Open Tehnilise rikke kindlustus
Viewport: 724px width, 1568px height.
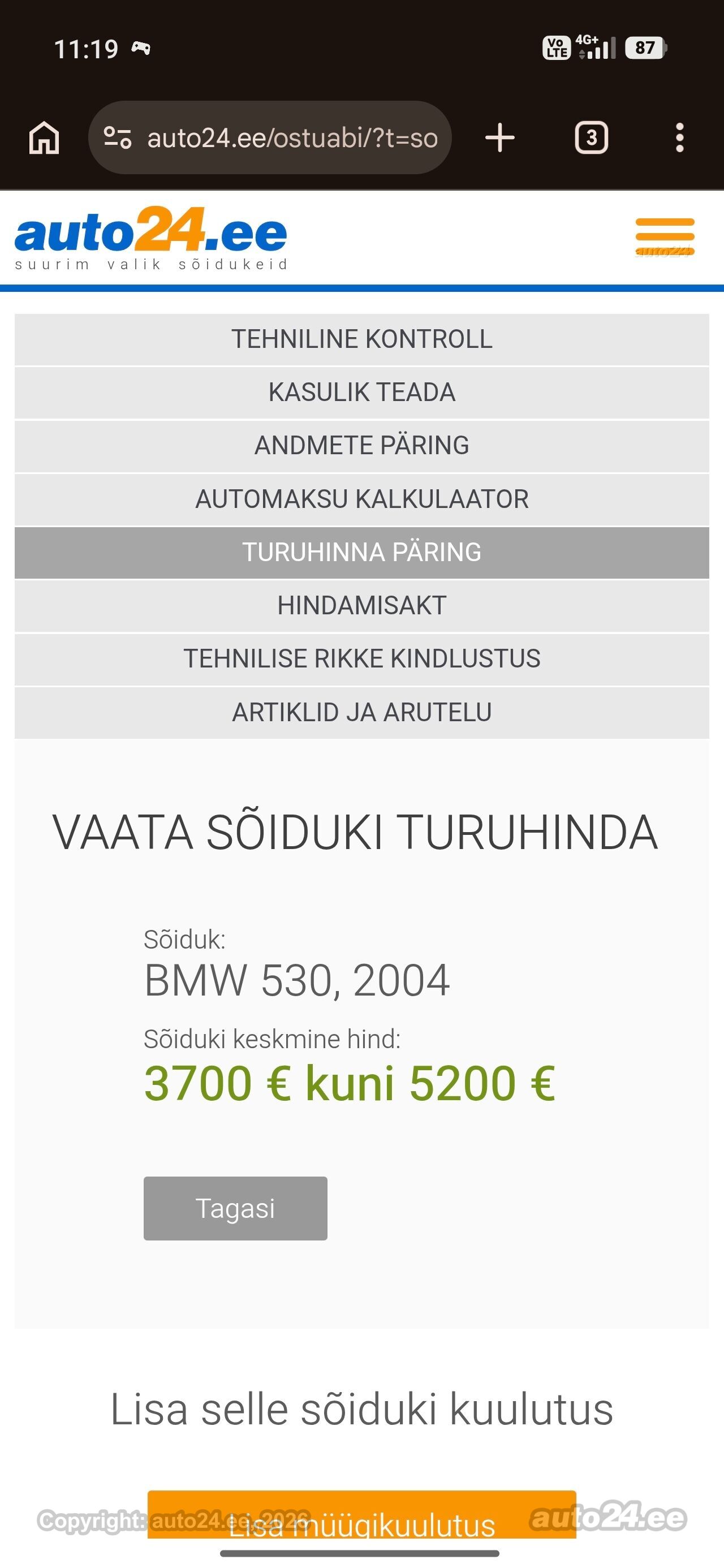pyautogui.click(x=361, y=658)
